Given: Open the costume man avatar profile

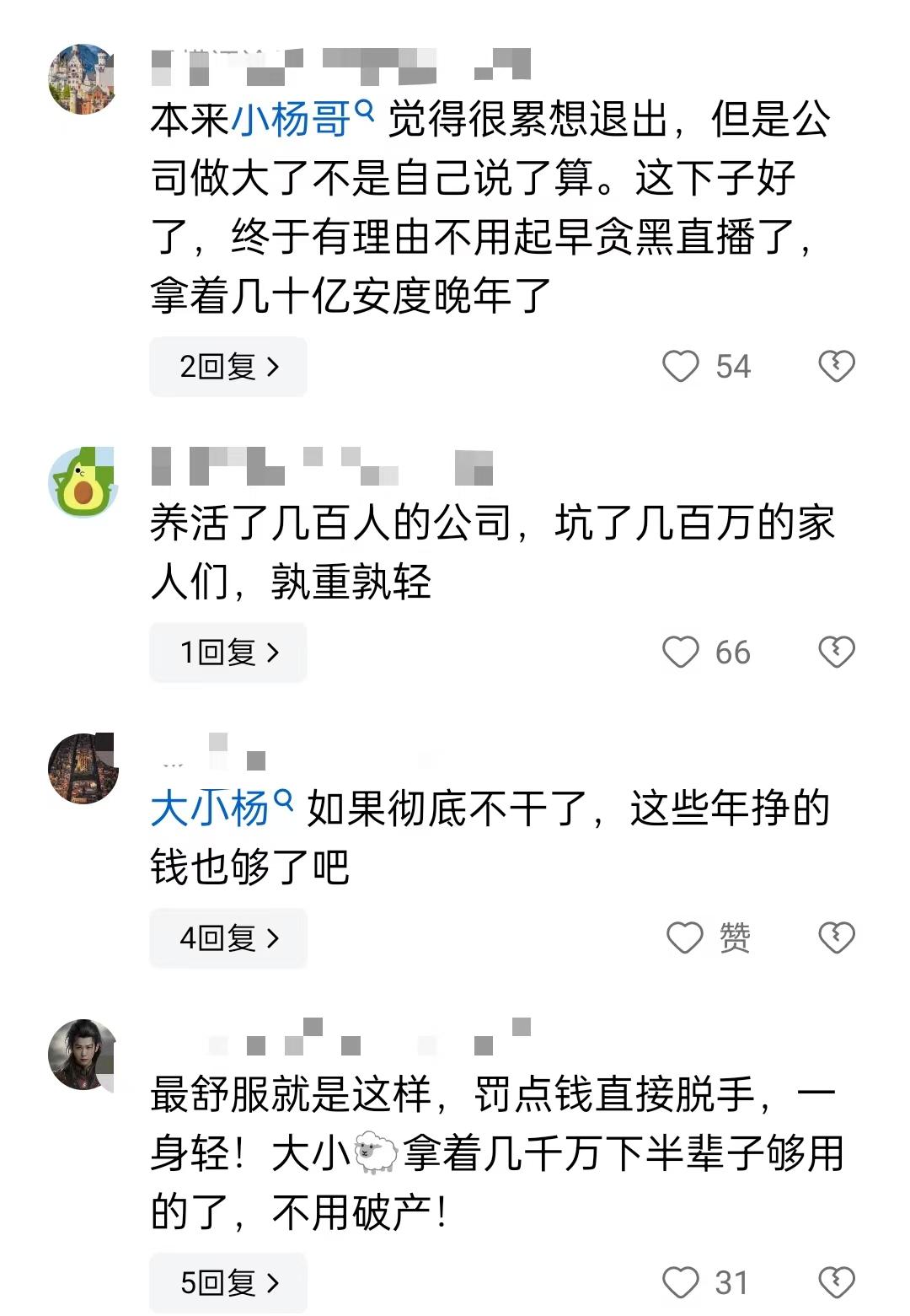Looking at the screenshot, I should pyautogui.click(x=83, y=1054).
